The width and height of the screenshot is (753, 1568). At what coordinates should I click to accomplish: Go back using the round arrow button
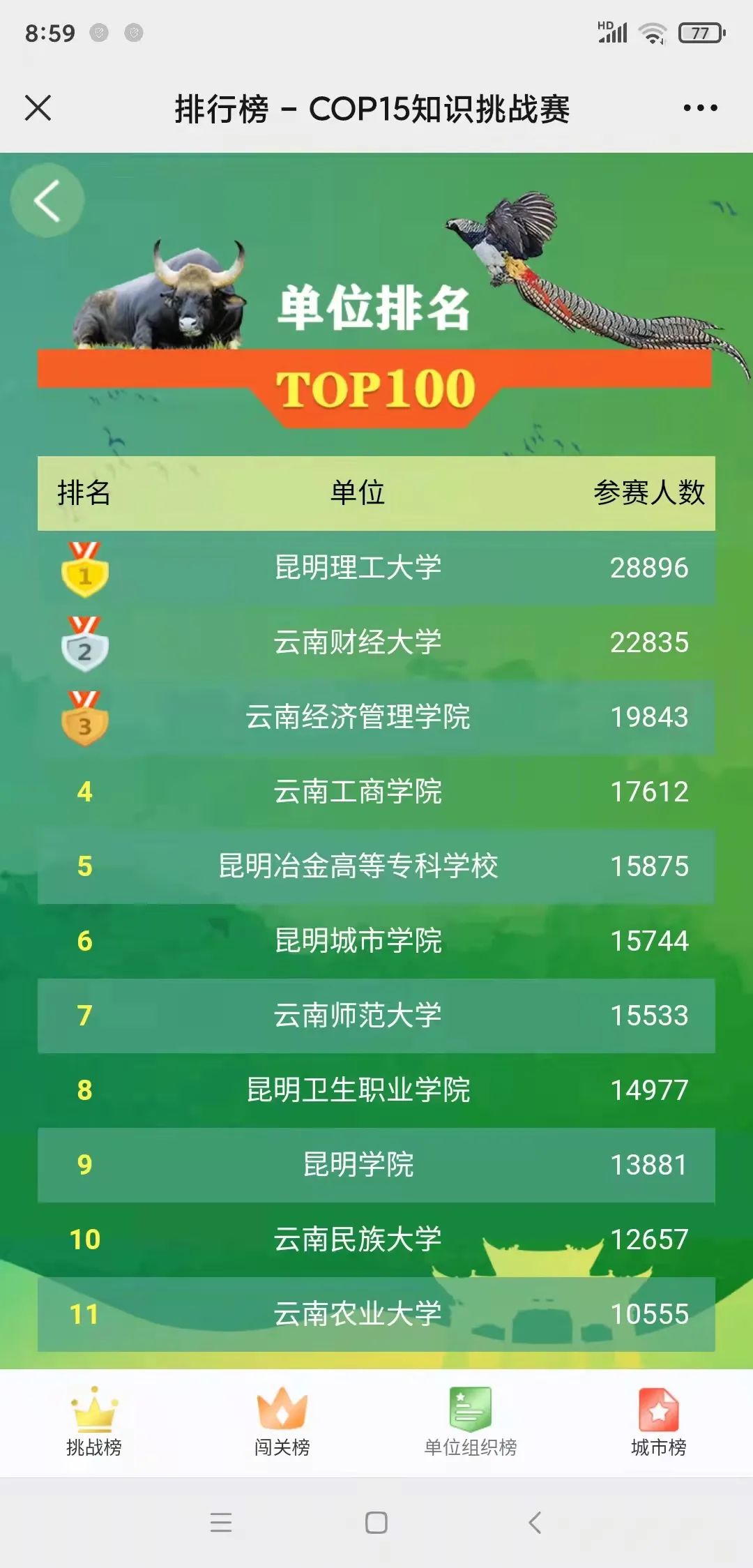click(x=47, y=201)
